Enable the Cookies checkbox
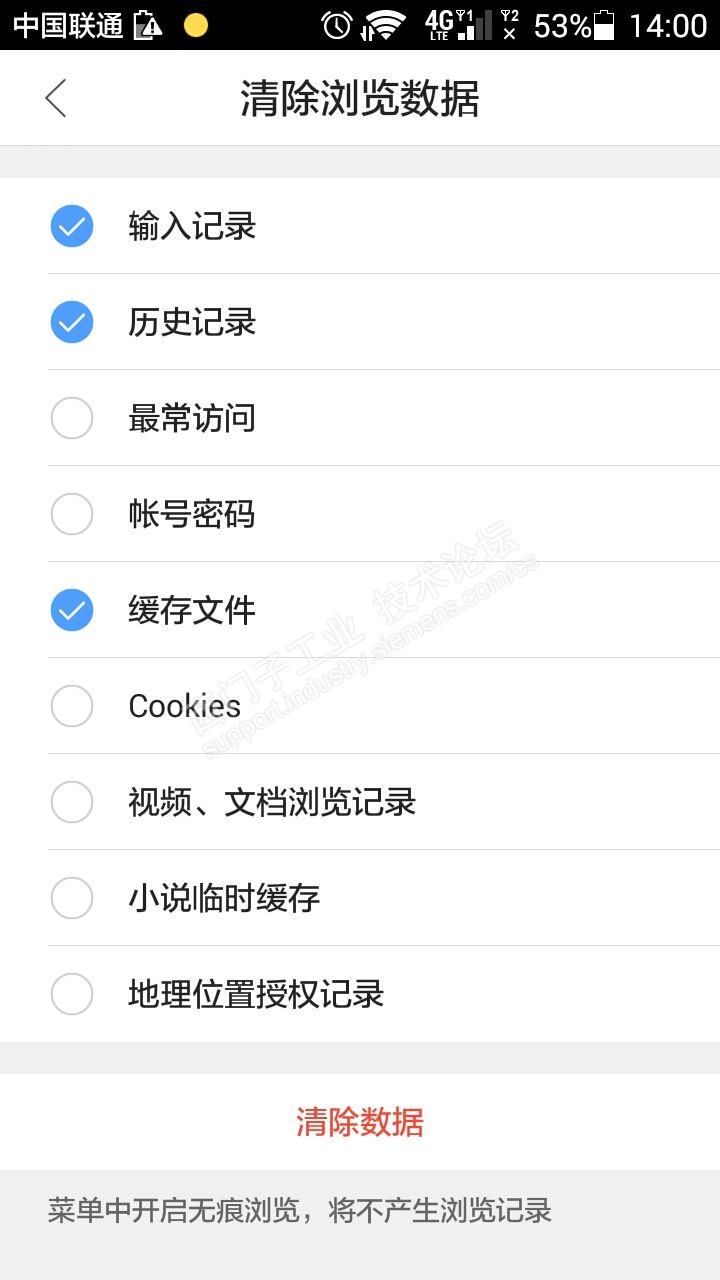 click(x=72, y=706)
